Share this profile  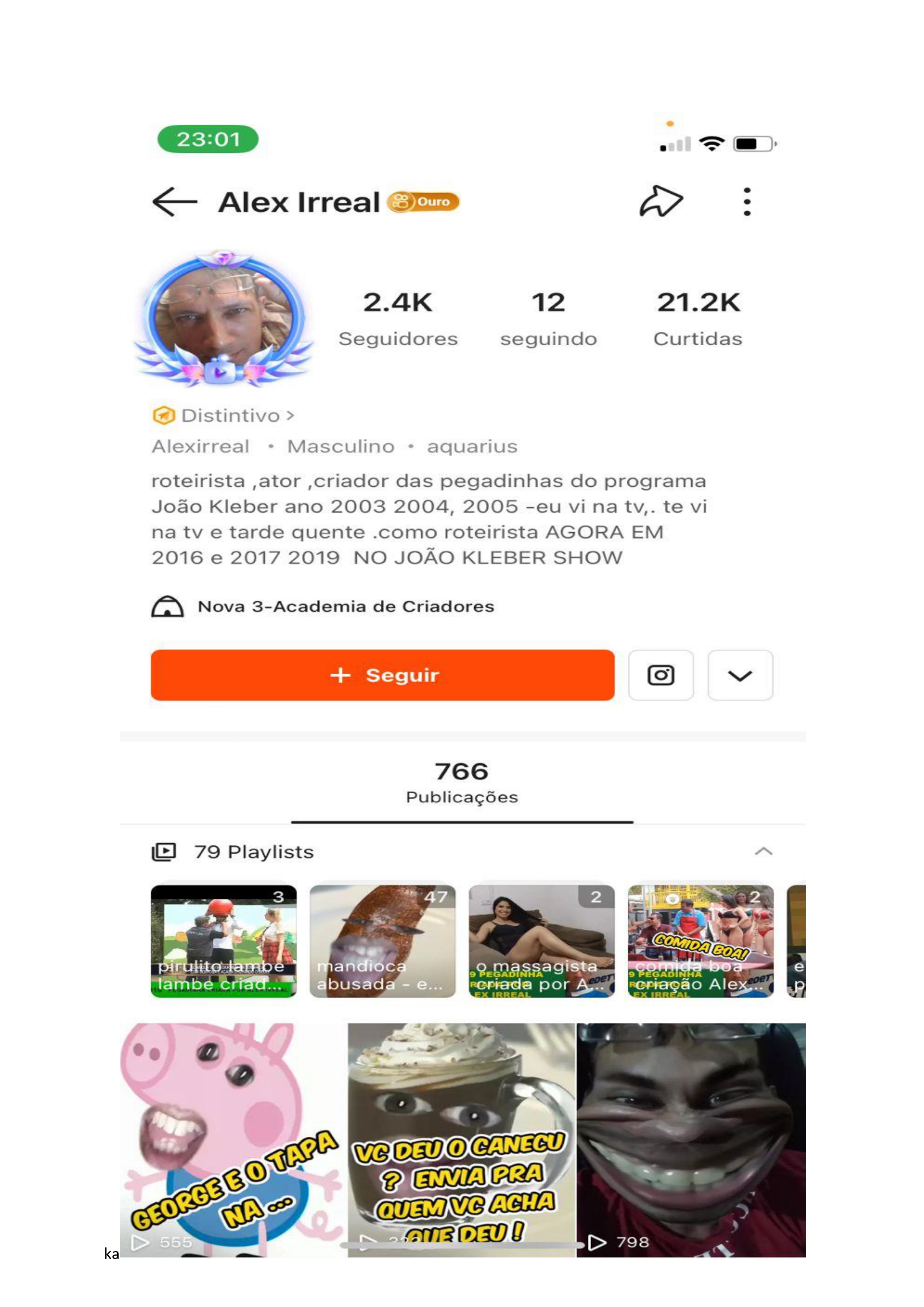660,202
